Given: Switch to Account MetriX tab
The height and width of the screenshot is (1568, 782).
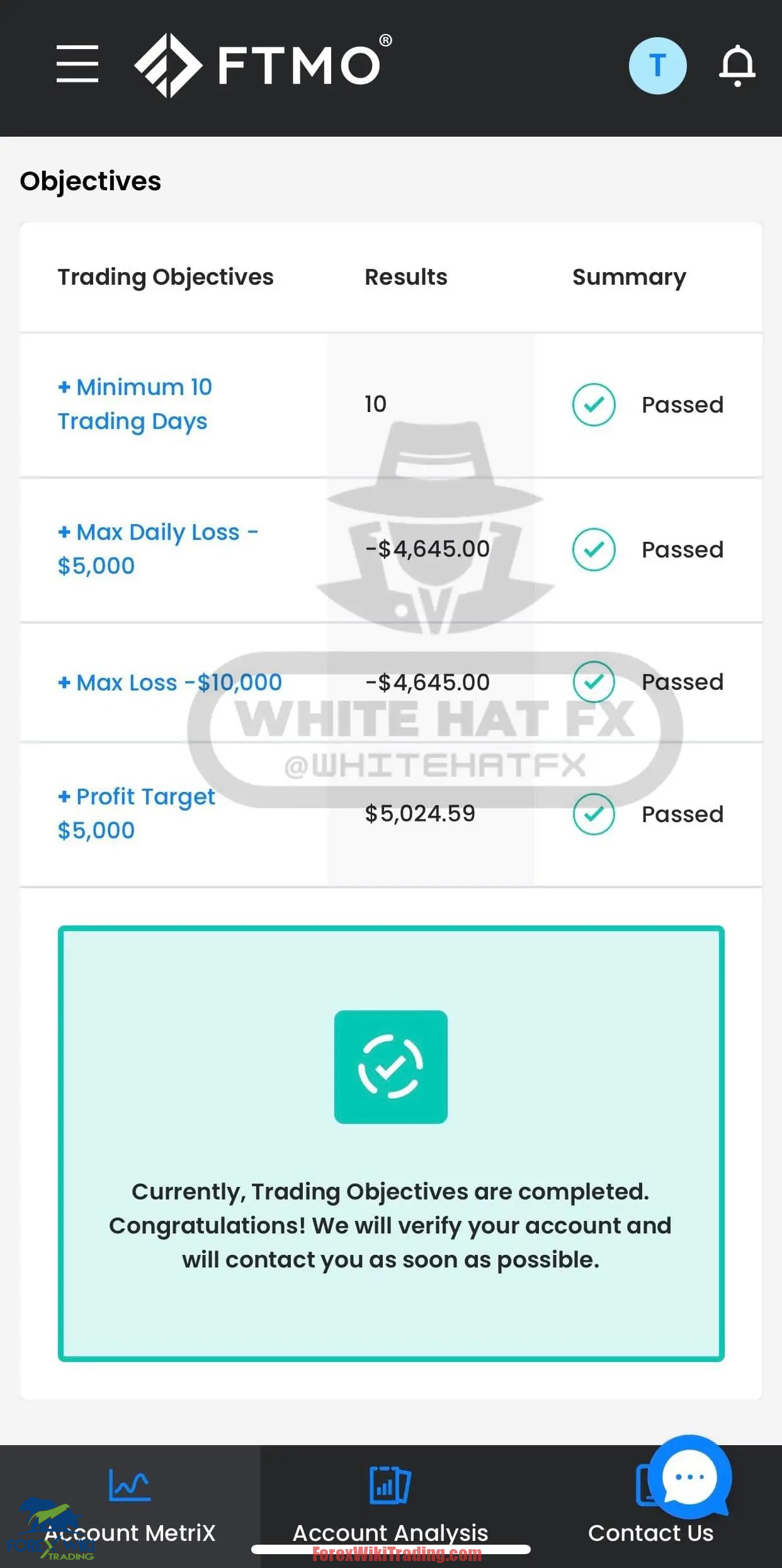Looking at the screenshot, I should click(x=130, y=1506).
